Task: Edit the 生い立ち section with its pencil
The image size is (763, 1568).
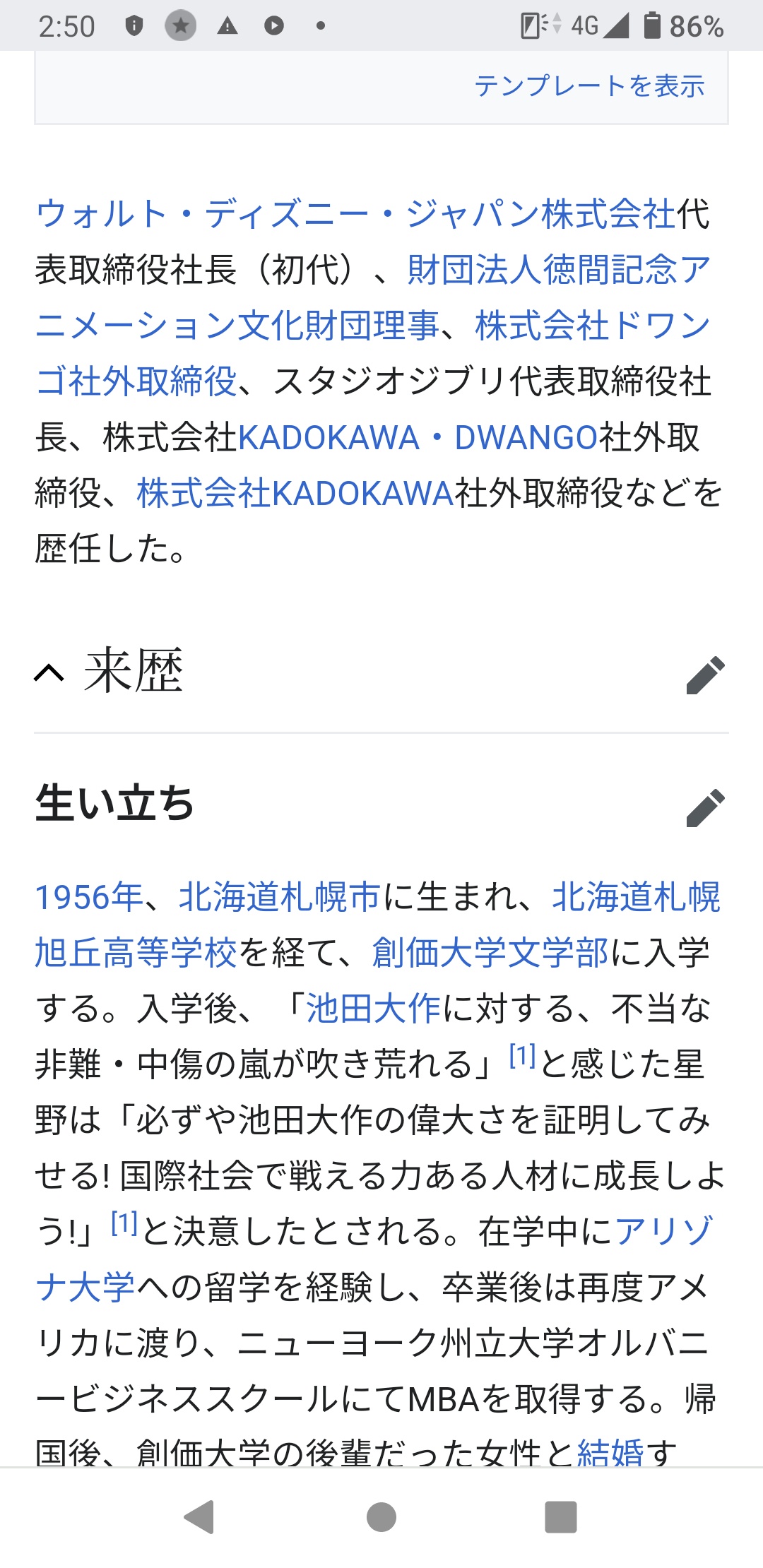Action: tap(705, 807)
